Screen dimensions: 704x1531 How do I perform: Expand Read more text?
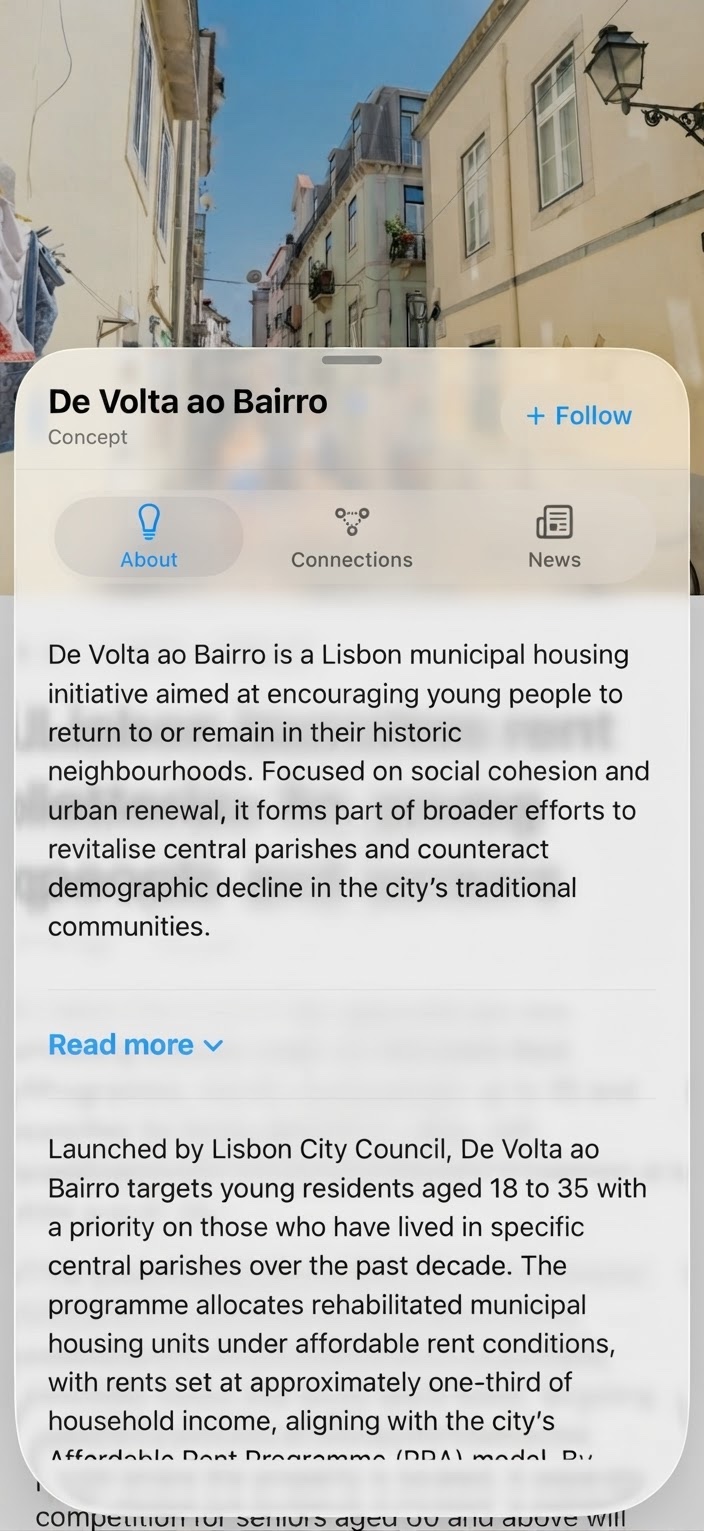(135, 1045)
